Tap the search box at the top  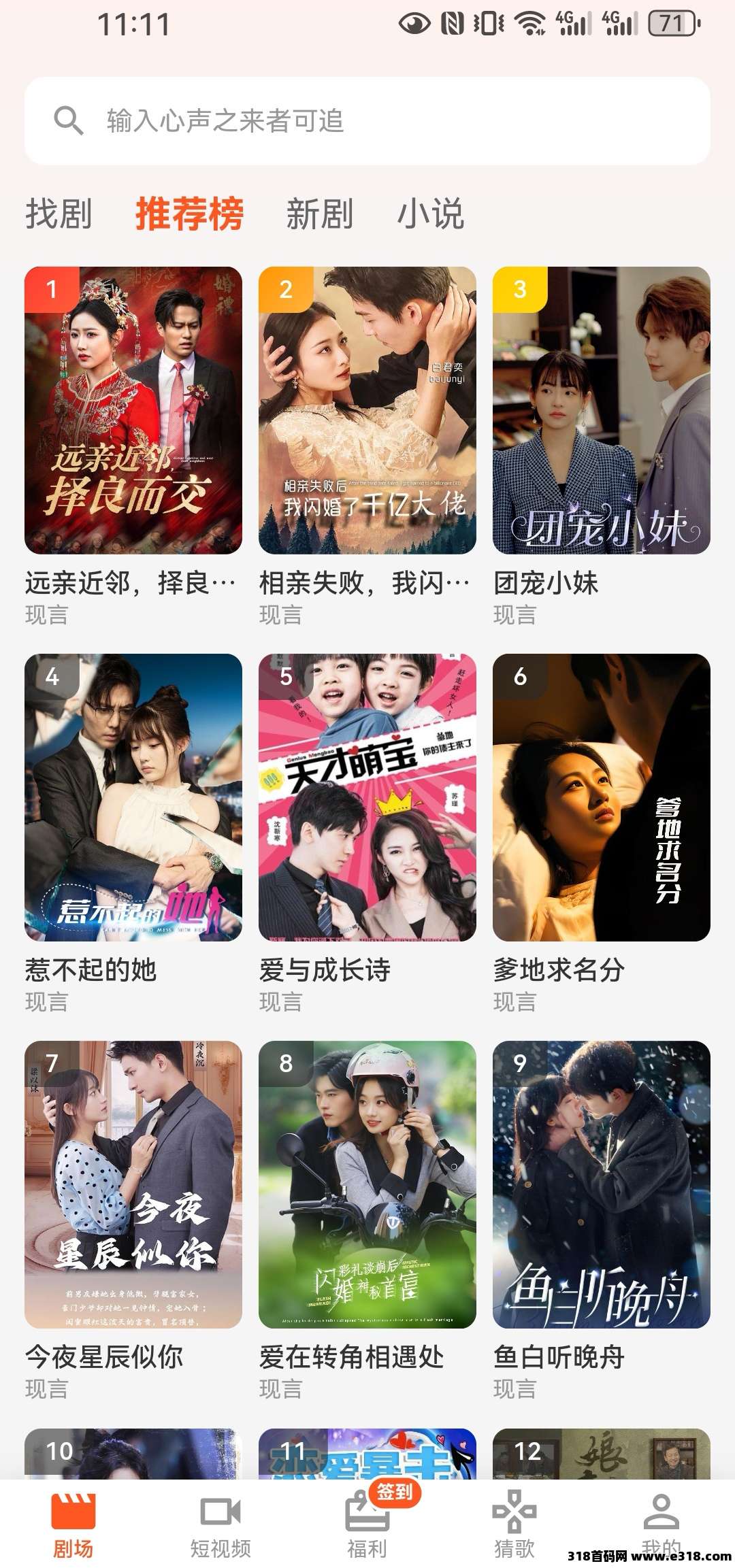tap(367, 121)
